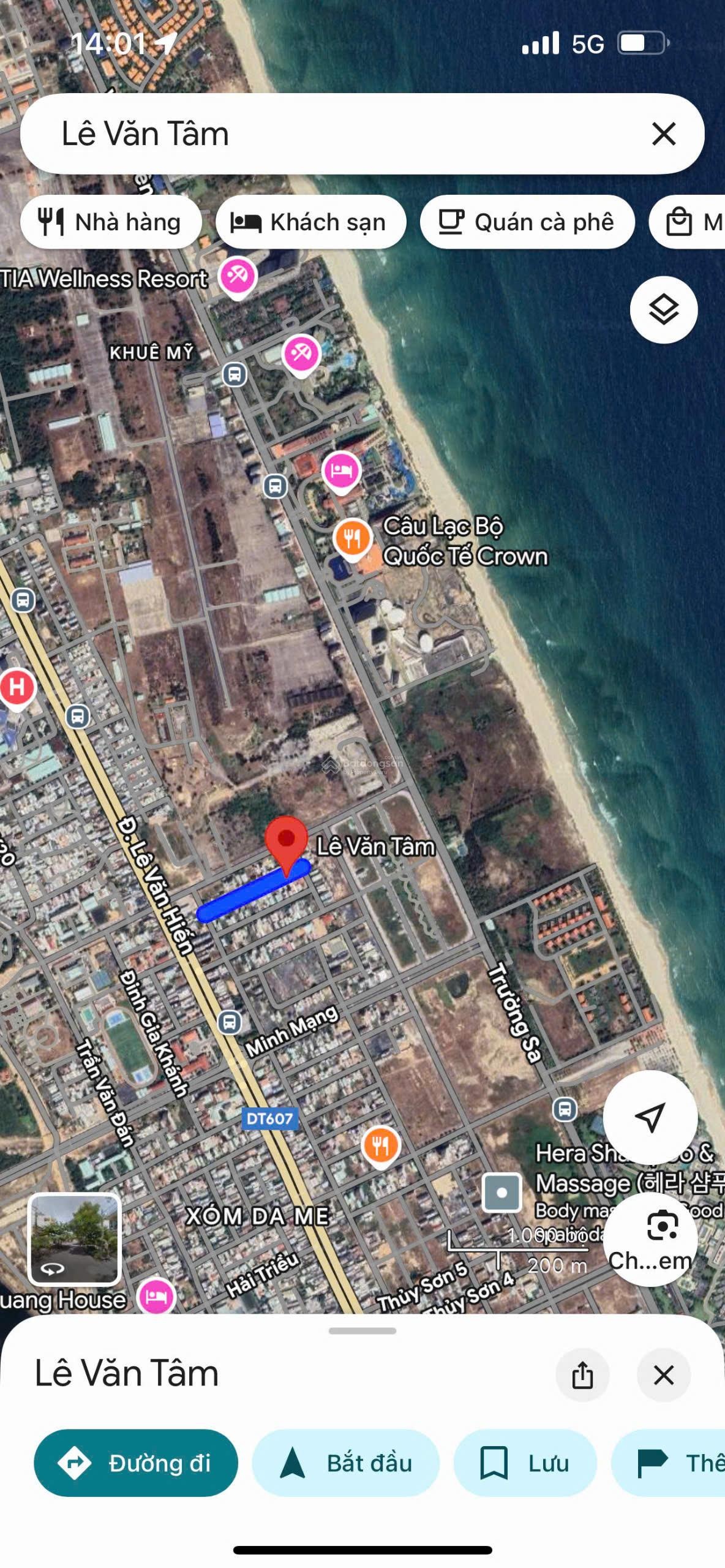Share the Lê Văn Tâm place
The width and height of the screenshot is (725, 1568).
pyautogui.click(x=582, y=1375)
